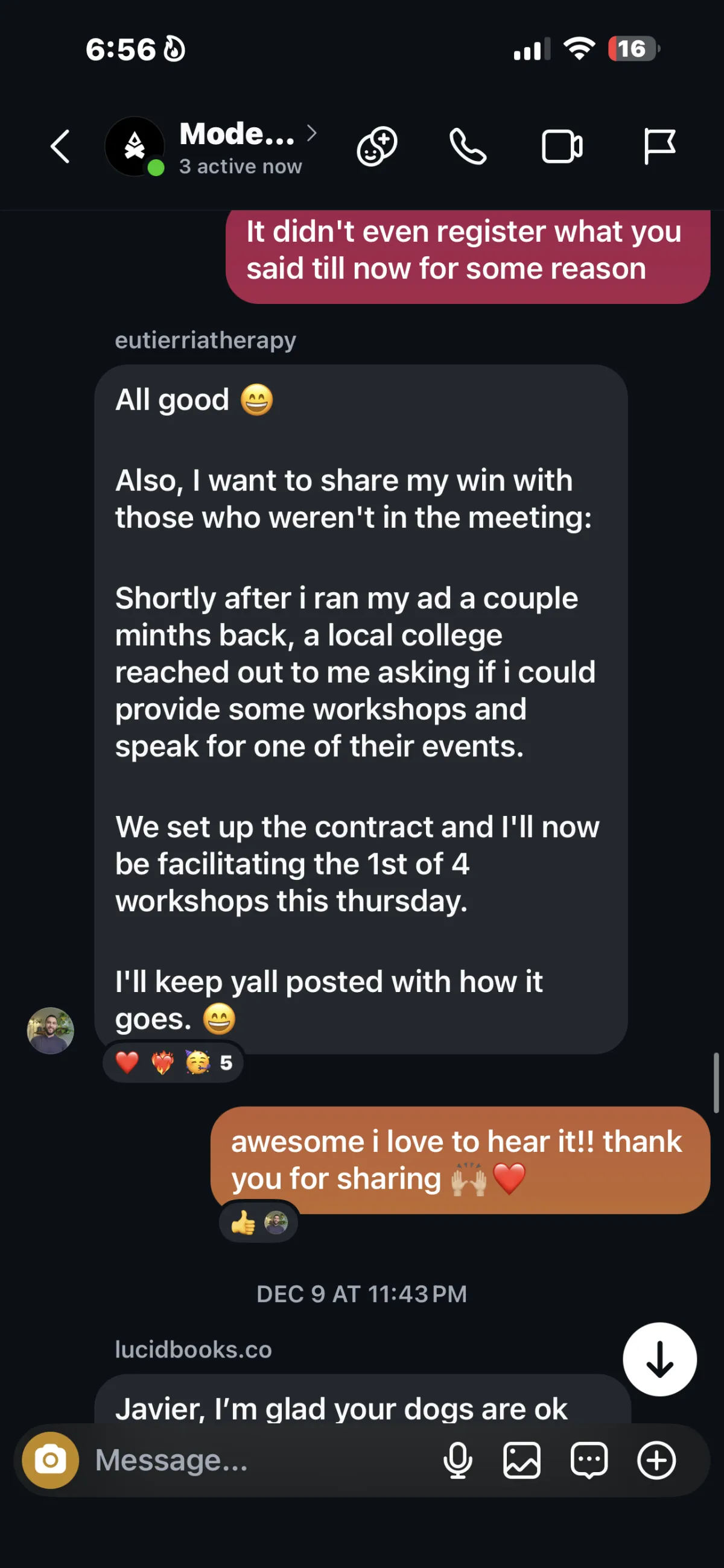Attach a photo from gallery
The width and height of the screenshot is (724, 1568).
coord(522,1460)
